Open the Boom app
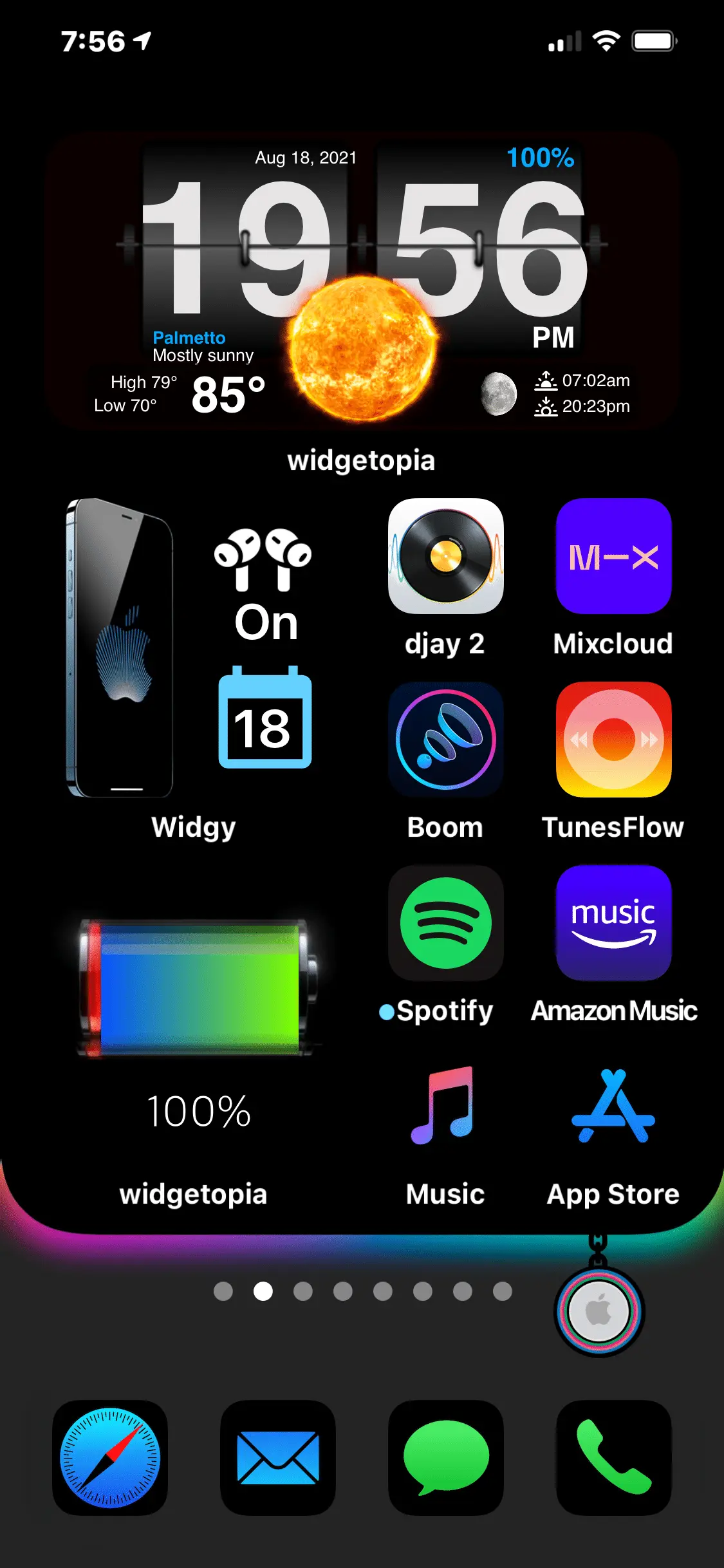 [x=445, y=740]
